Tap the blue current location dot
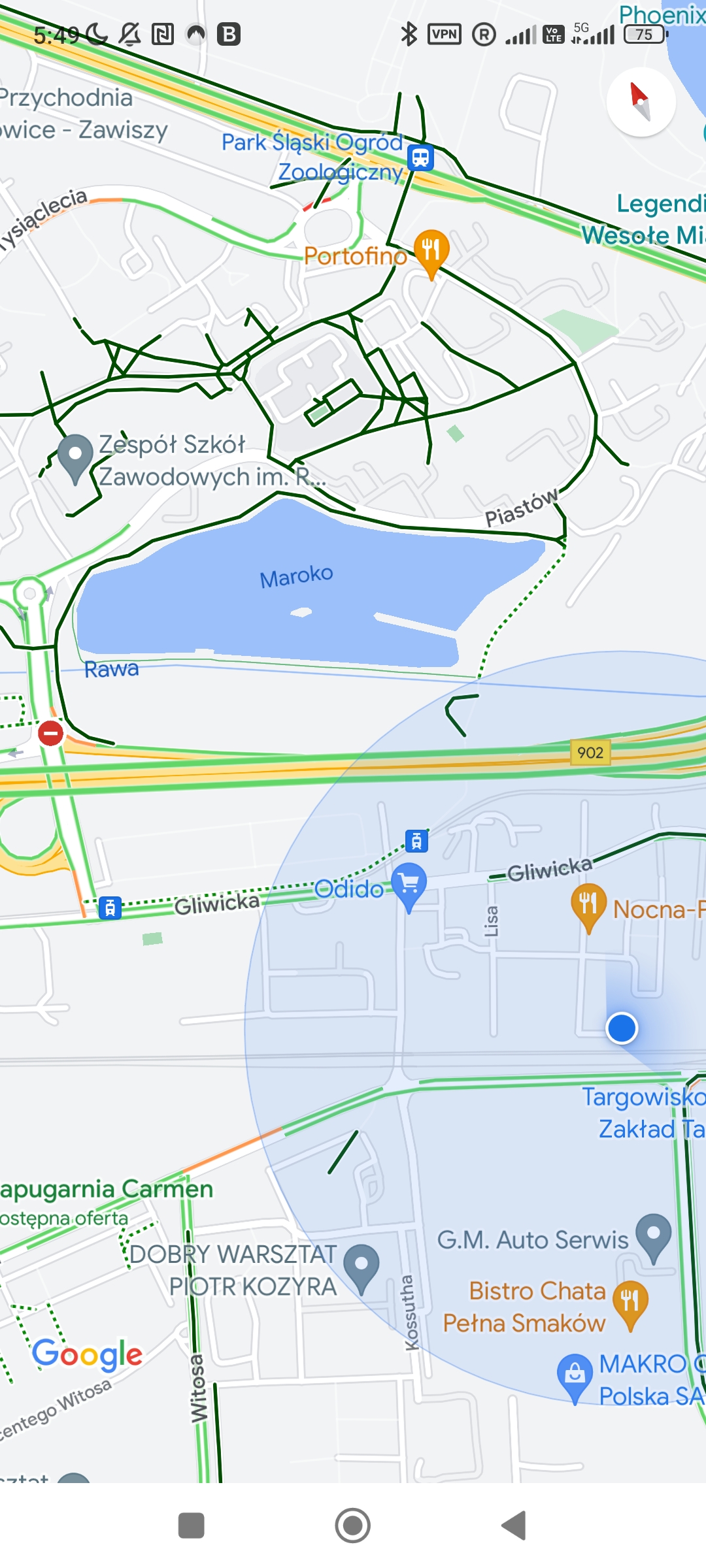Screen dimensions: 706x1568 [622, 1028]
